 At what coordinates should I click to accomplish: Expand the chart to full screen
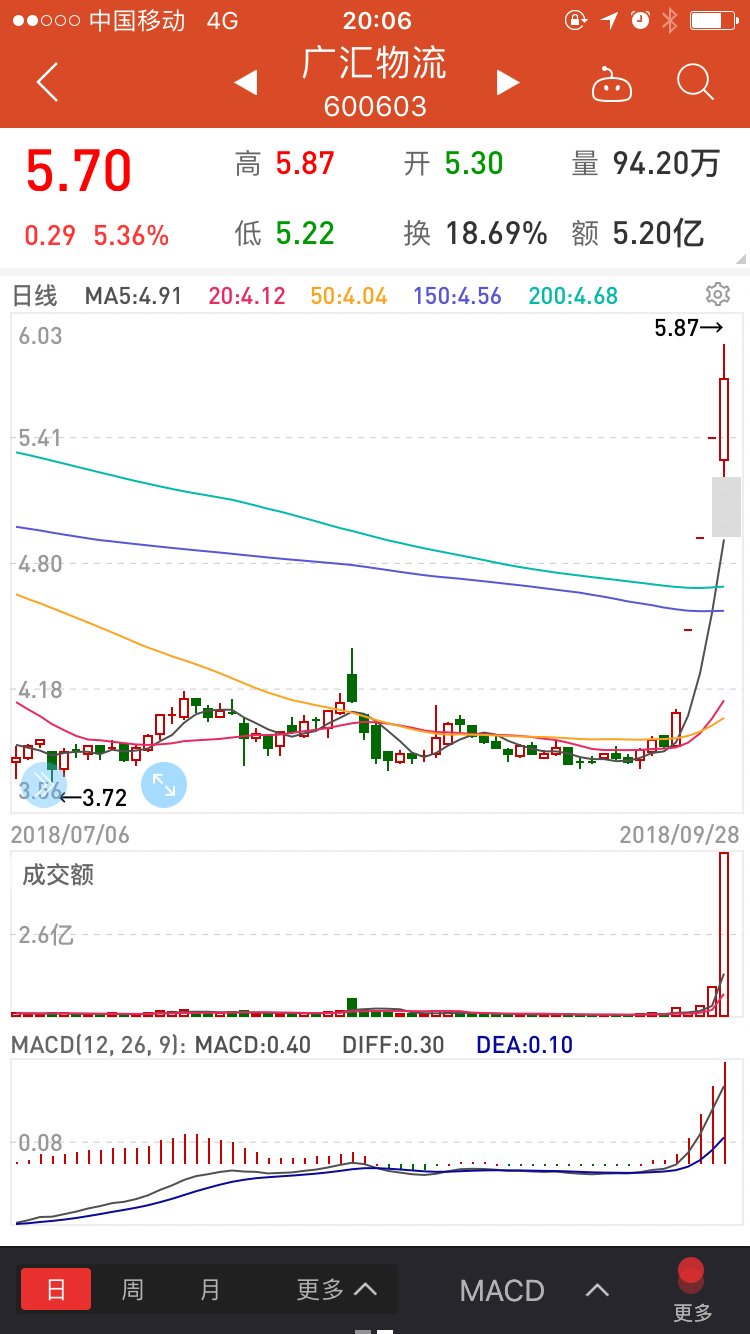(x=164, y=785)
